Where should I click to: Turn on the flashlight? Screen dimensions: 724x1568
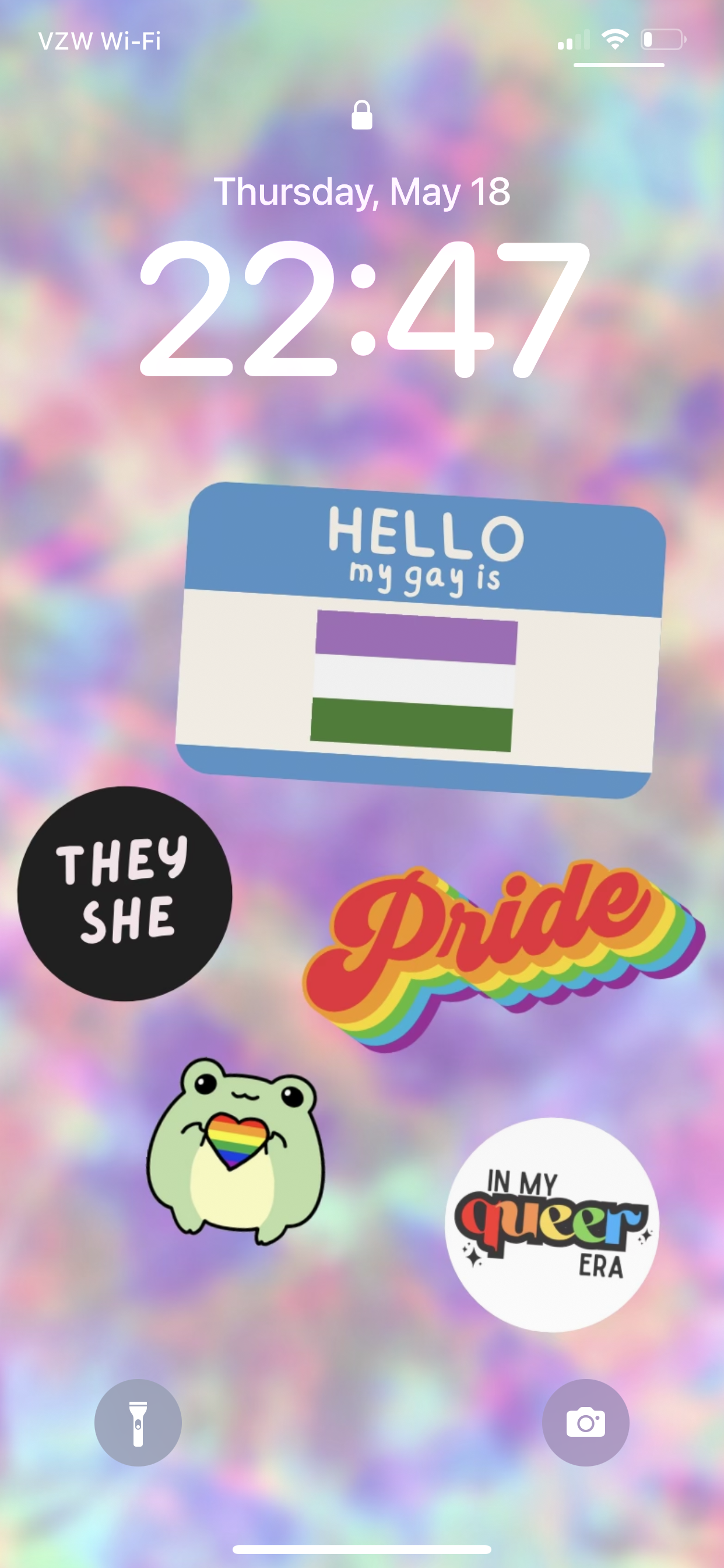point(138,1423)
